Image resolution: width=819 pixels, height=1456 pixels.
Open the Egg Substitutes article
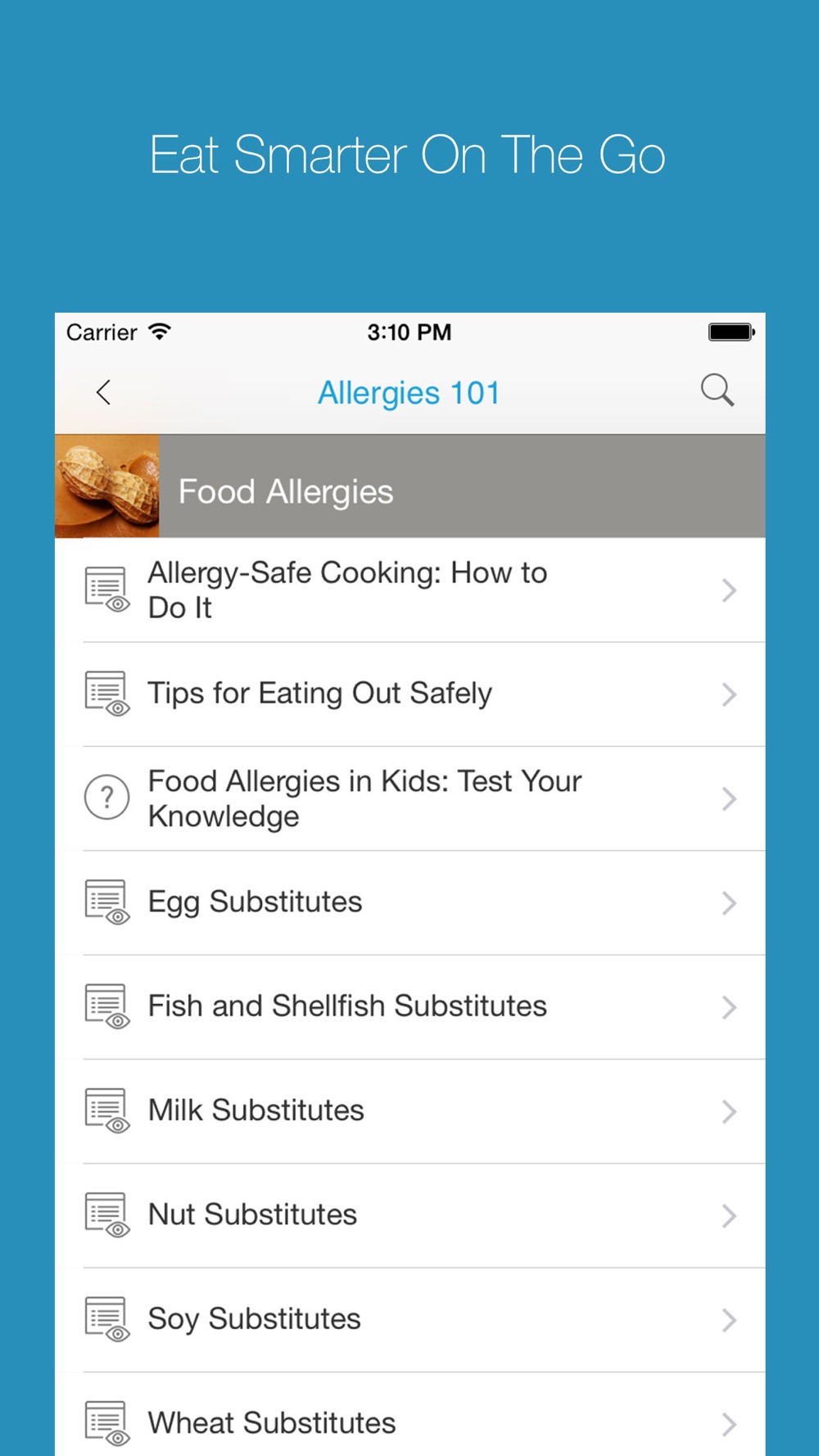pos(410,902)
